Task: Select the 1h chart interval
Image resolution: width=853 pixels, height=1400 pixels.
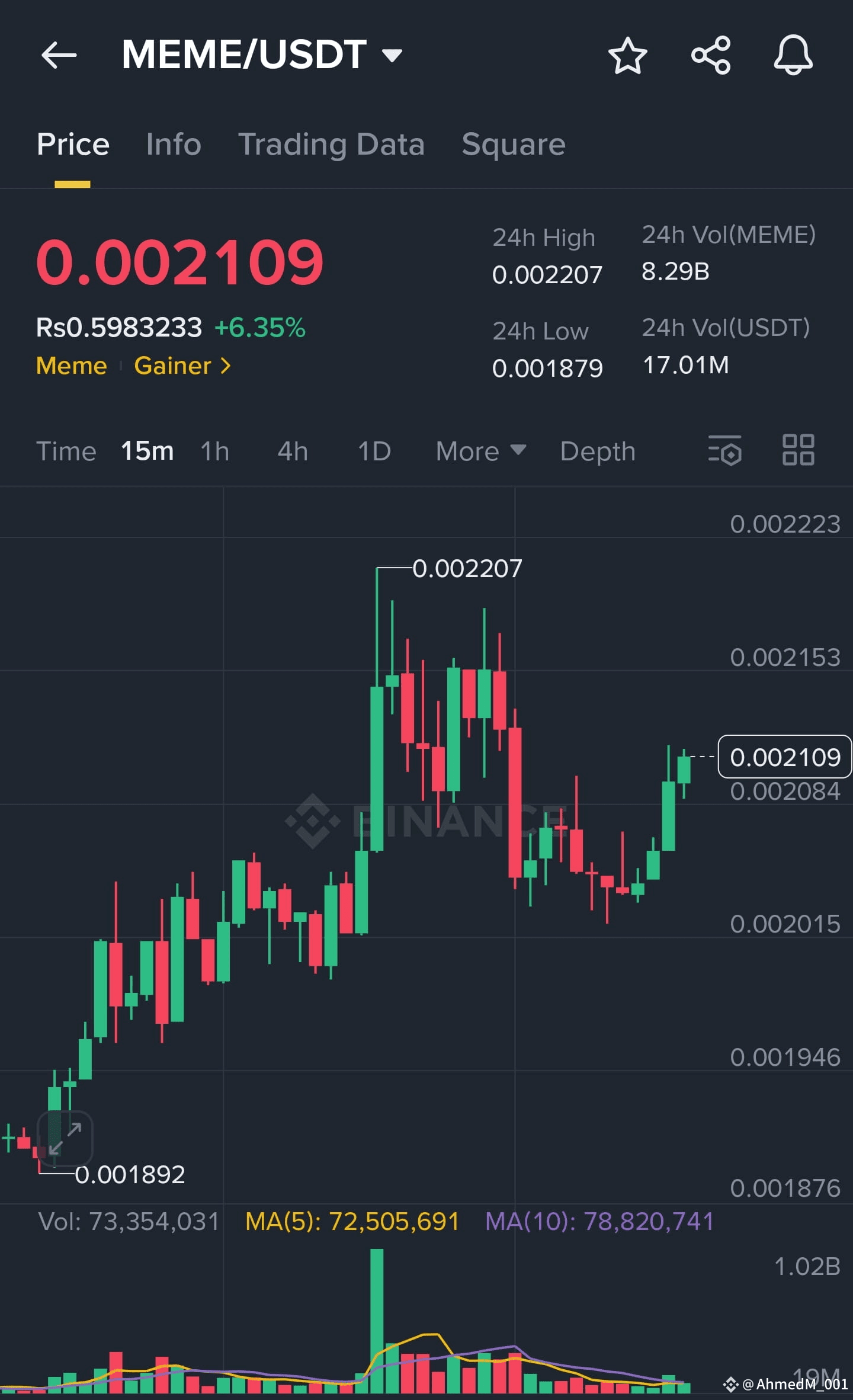Action: (x=214, y=451)
